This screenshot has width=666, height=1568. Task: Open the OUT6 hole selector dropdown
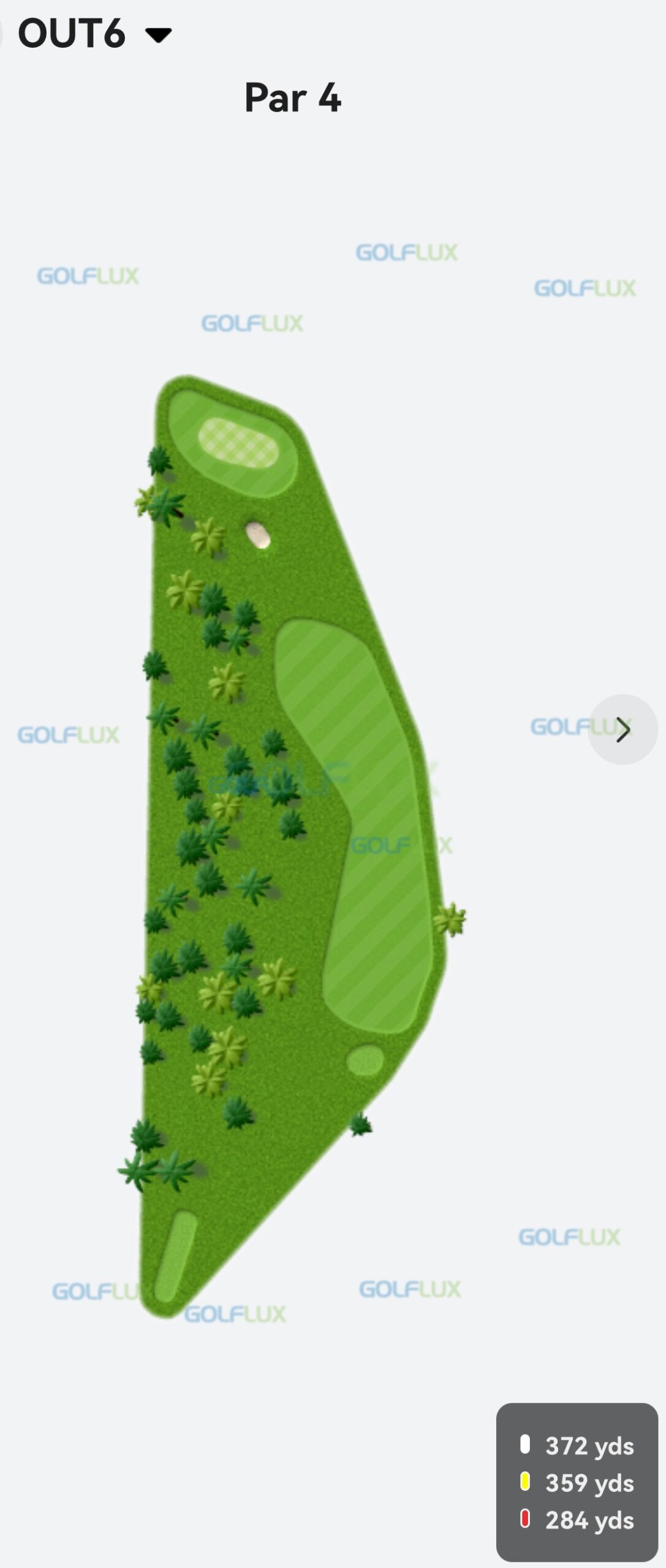click(x=95, y=34)
